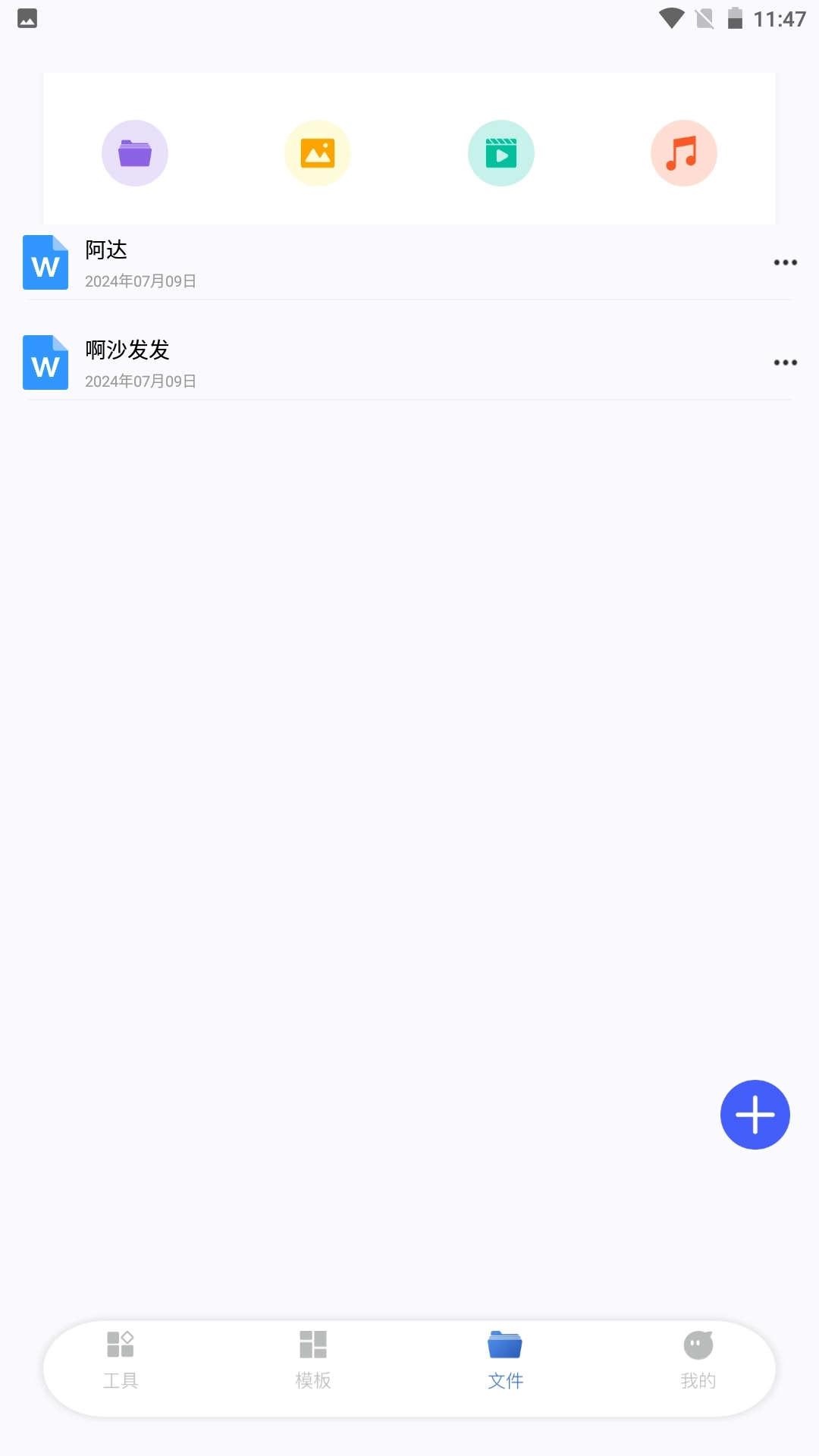This screenshot has height=1456, width=819.
Task: Tap the blue plus button to create document
Action: (755, 1114)
